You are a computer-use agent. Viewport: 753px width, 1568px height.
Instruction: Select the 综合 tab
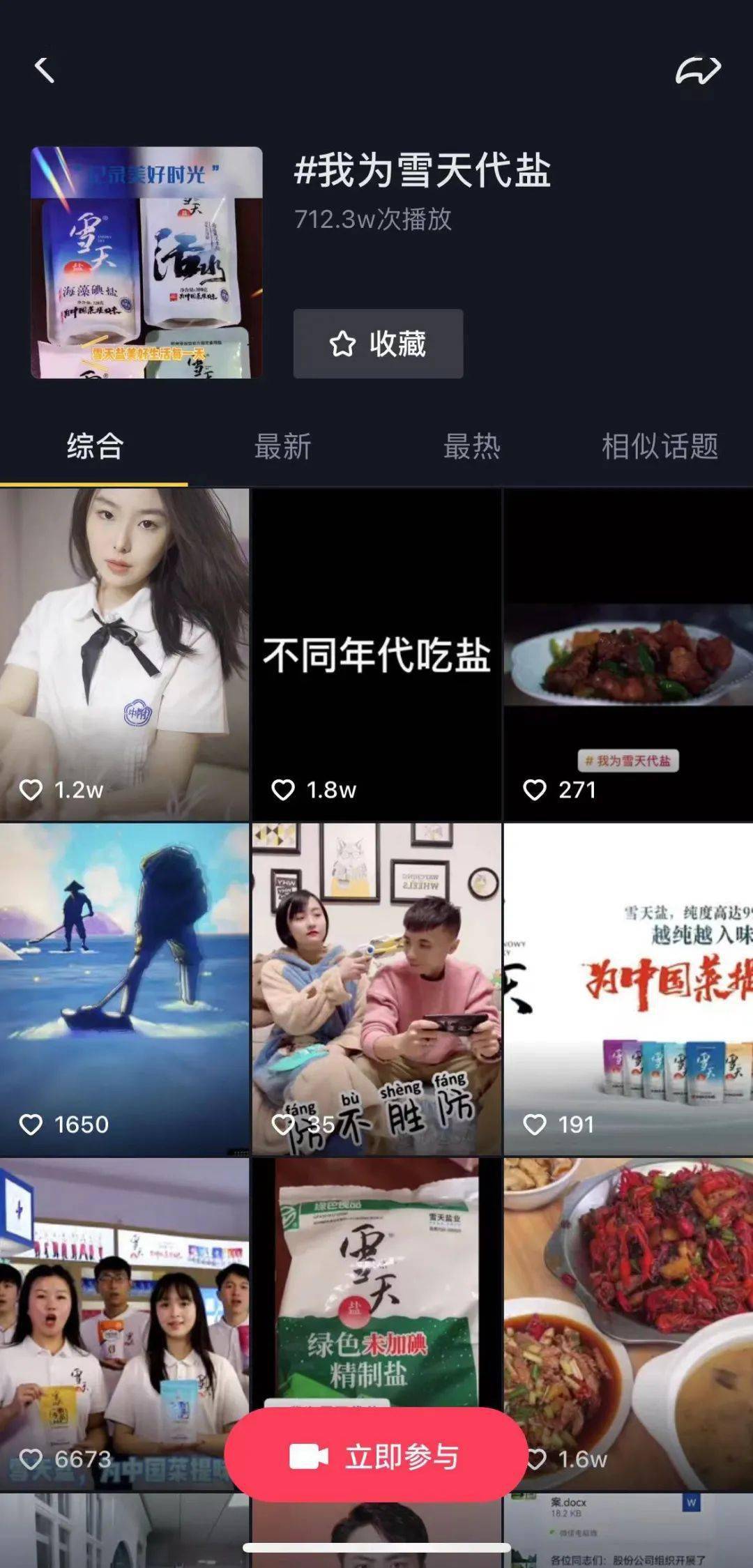click(x=95, y=446)
